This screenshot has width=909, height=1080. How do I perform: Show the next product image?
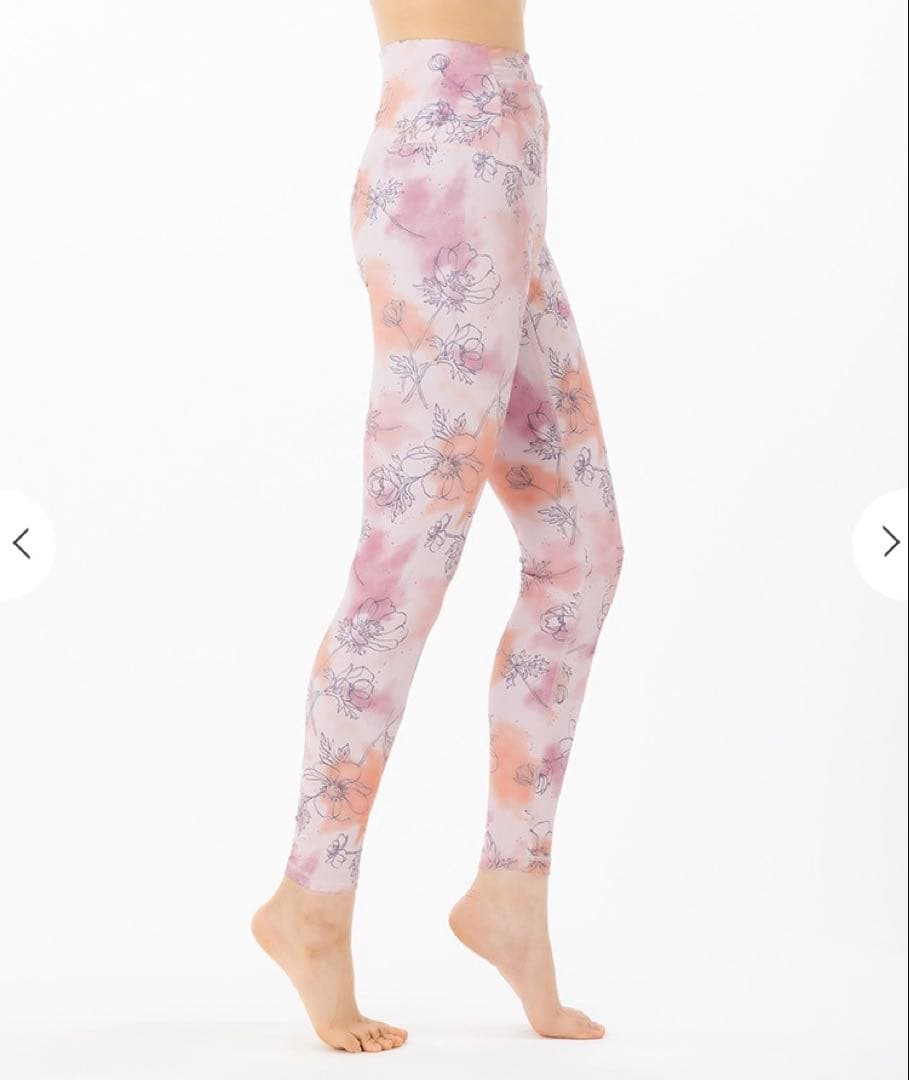coord(888,543)
